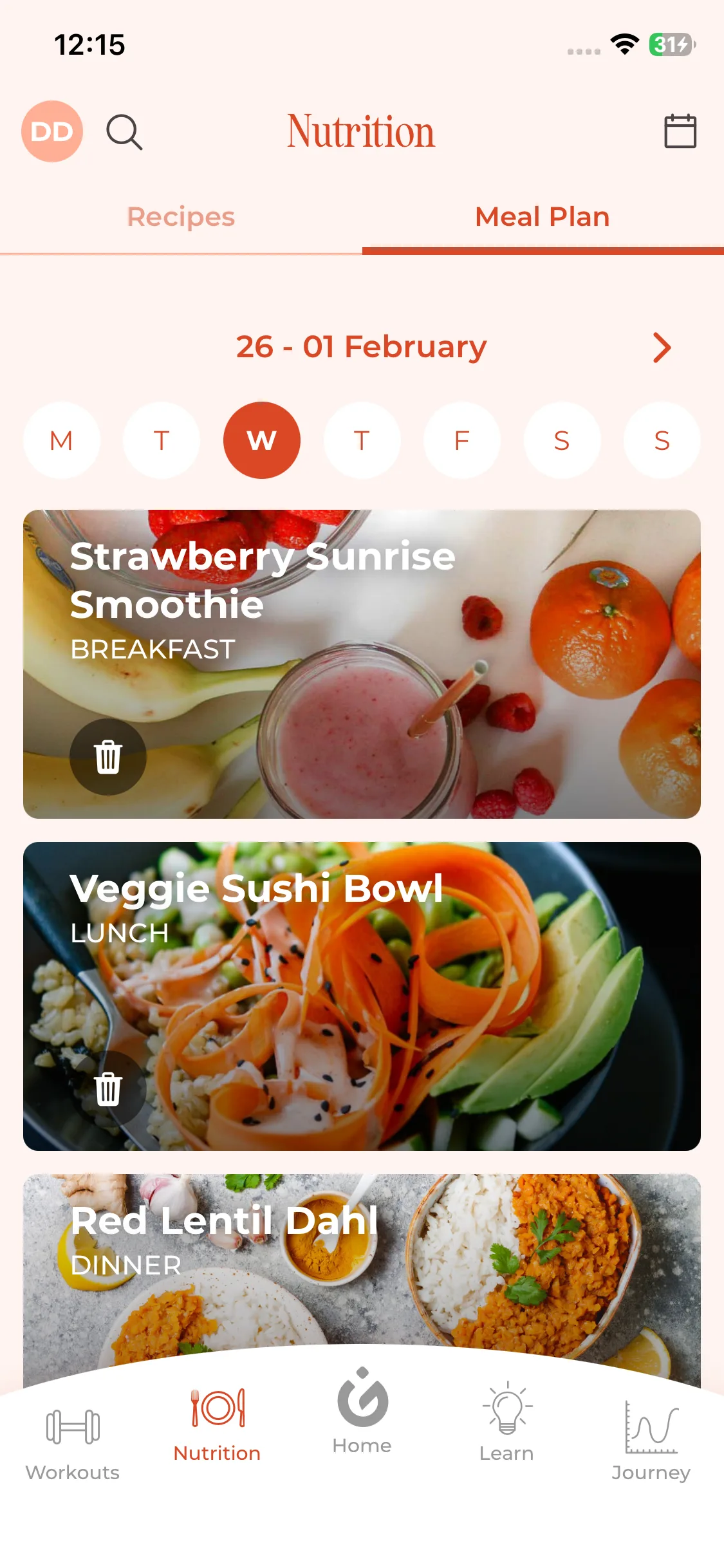Open the search magnifier
Screen dimensions: 724x1568
(124, 132)
